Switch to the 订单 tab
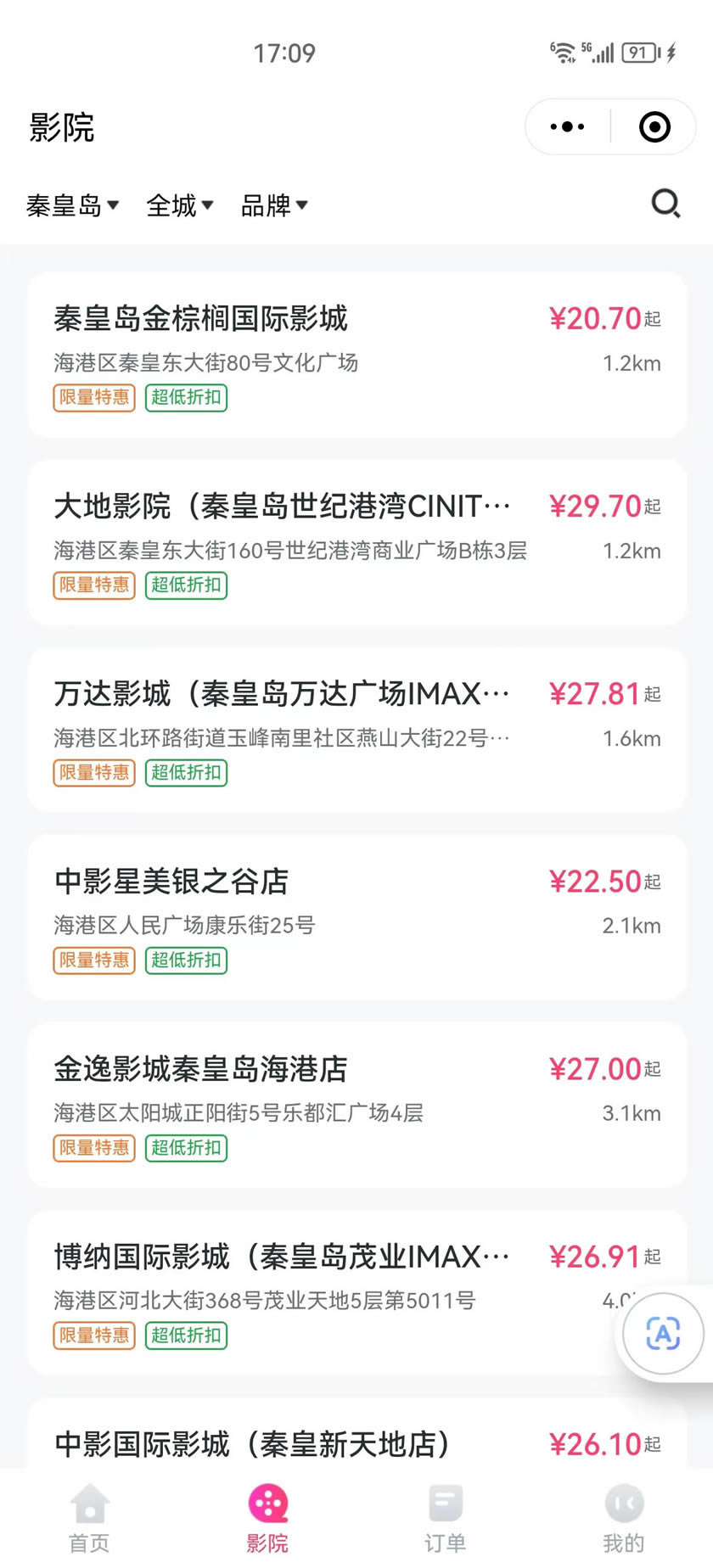The height and width of the screenshot is (1568, 713). click(446, 1519)
